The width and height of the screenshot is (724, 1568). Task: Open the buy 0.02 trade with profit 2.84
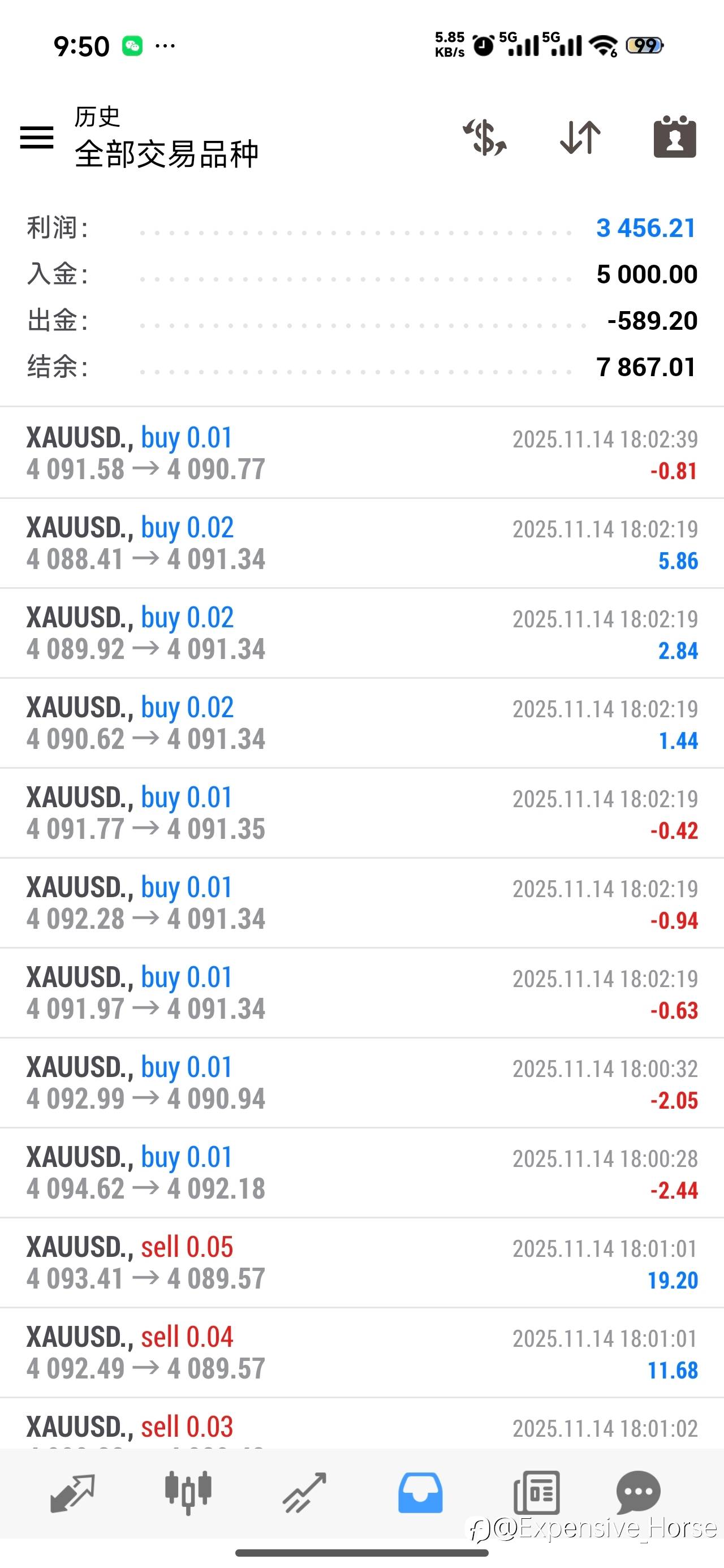[361, 633]
